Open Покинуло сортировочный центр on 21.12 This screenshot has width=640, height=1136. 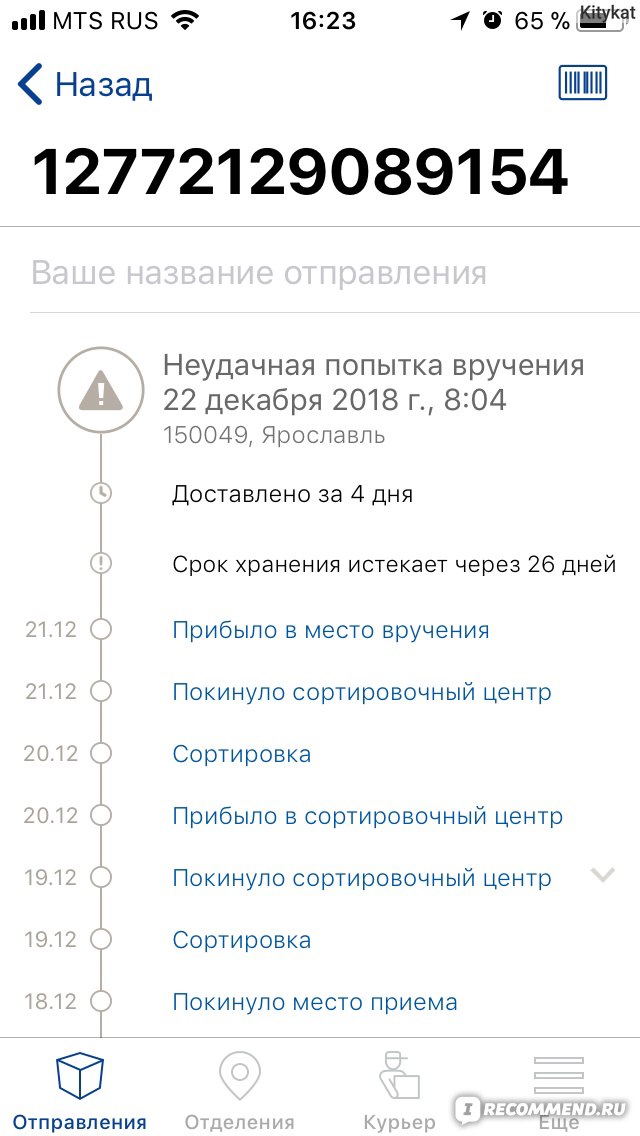pyautogui.click(x=362, y=692)
